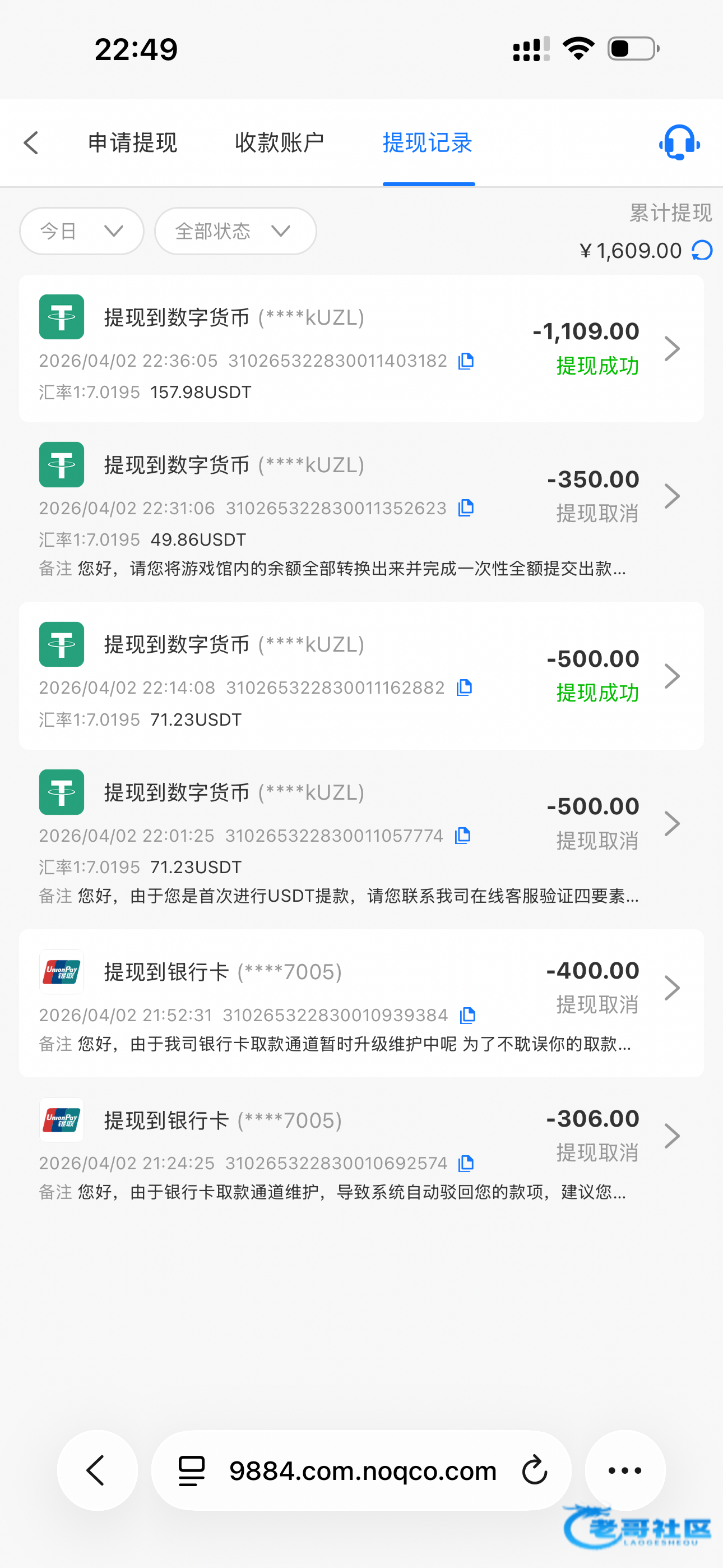The height and width of the screenshot is (1568, 723).
Task: Copy order number ending 11162882
Action: 465,688
